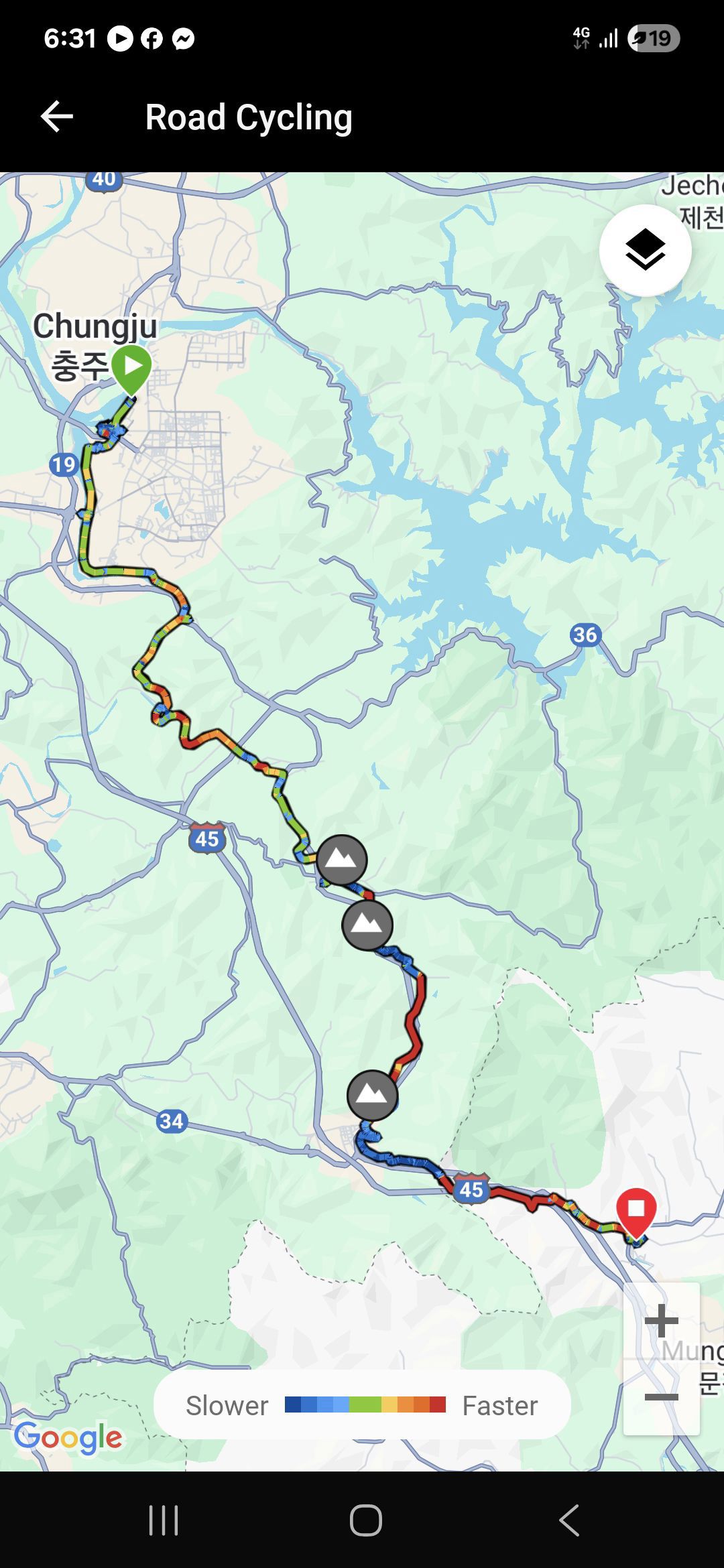Image resolution: width=724 pixels, height=1568 pixels.
Task: Open the map layers button
Action: pos(645,251)
